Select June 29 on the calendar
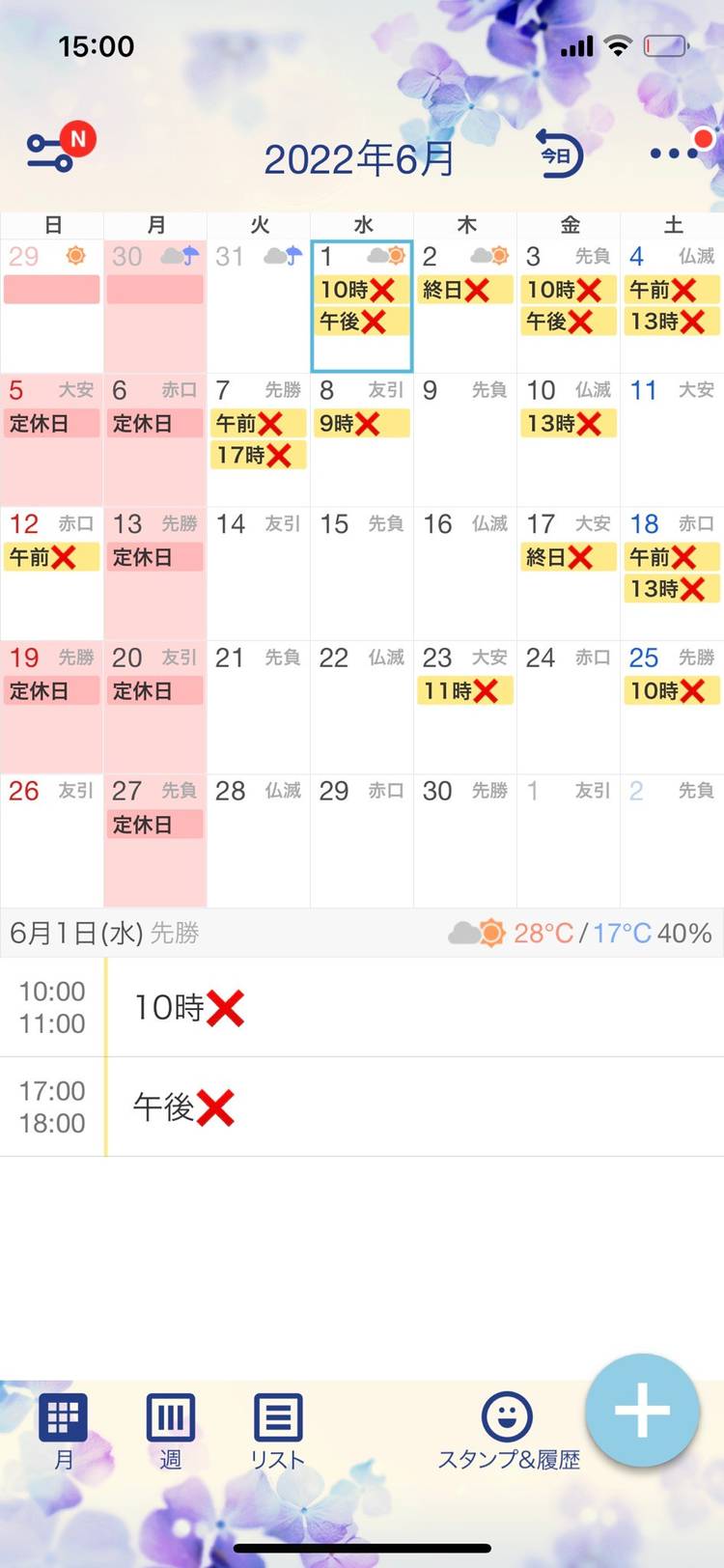Screen dimensions: 724x1568 [361, 840]
